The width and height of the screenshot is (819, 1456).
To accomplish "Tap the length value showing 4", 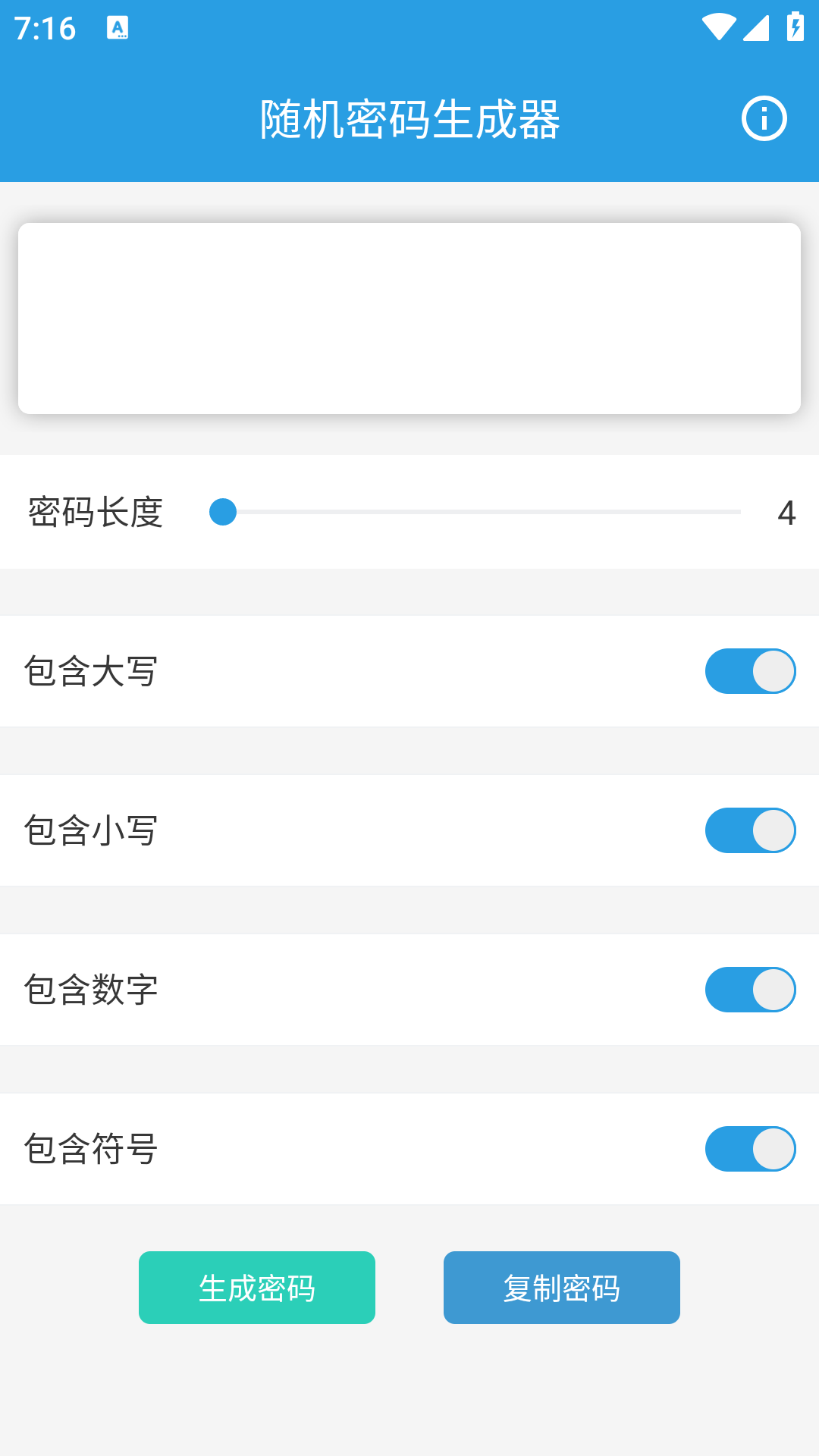I will (787, 512).
